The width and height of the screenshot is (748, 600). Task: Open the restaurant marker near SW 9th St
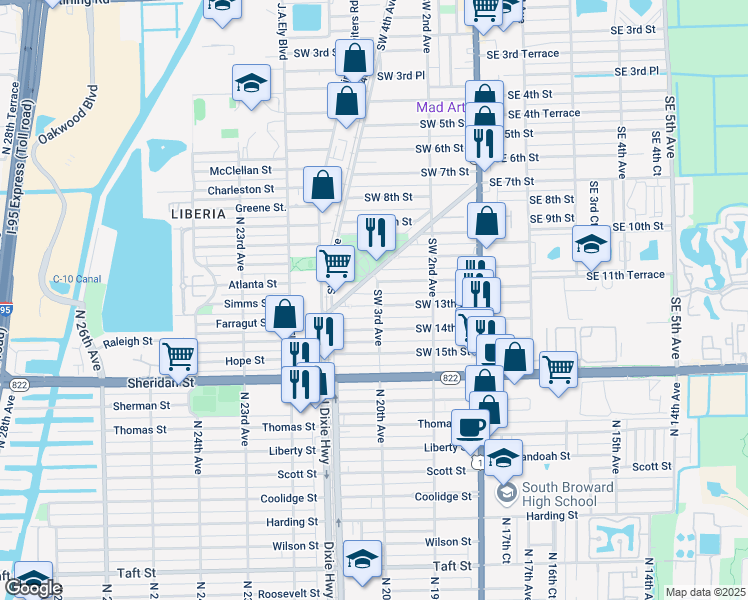coord(373,233)
